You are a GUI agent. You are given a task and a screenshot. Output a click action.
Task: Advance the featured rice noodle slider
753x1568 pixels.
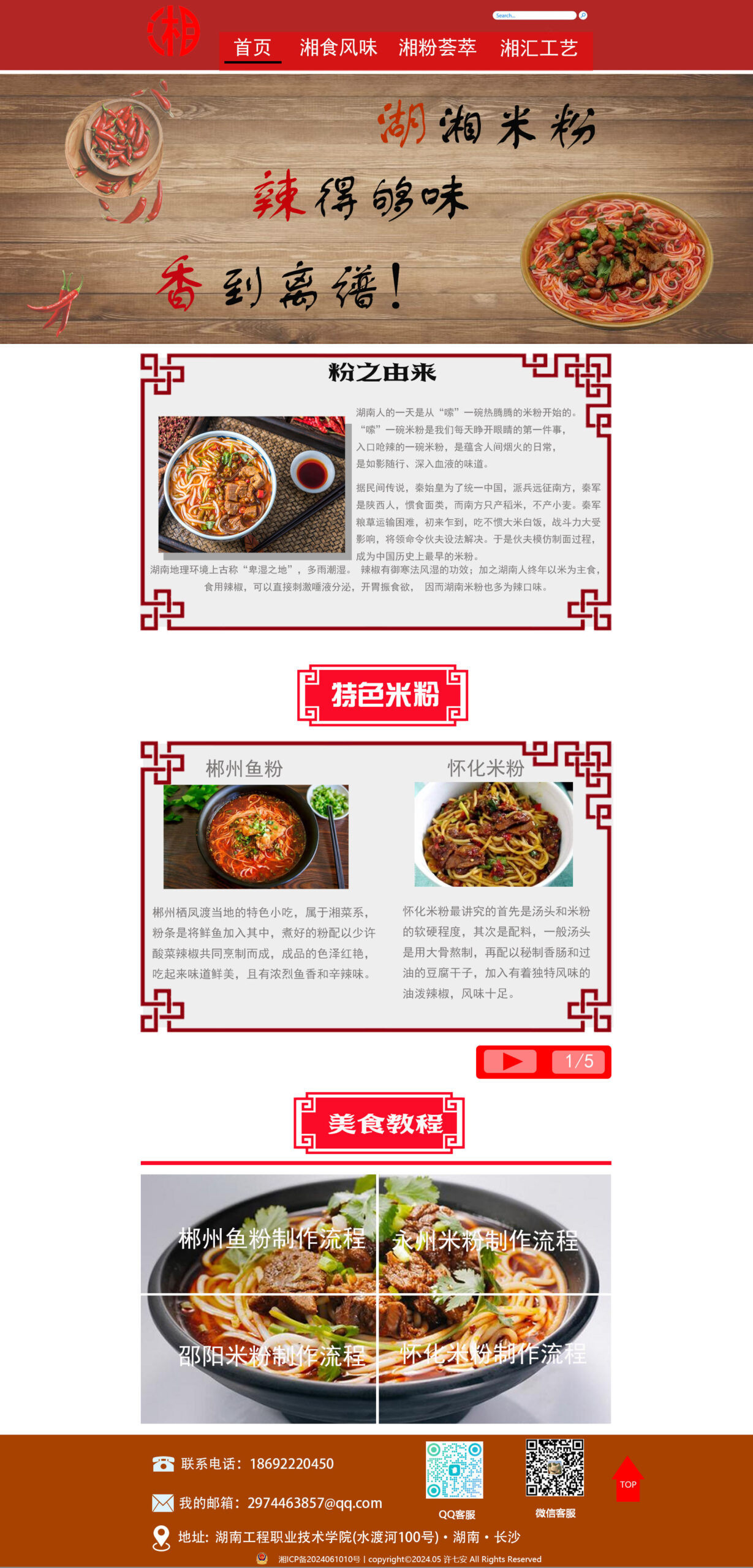510,1061
